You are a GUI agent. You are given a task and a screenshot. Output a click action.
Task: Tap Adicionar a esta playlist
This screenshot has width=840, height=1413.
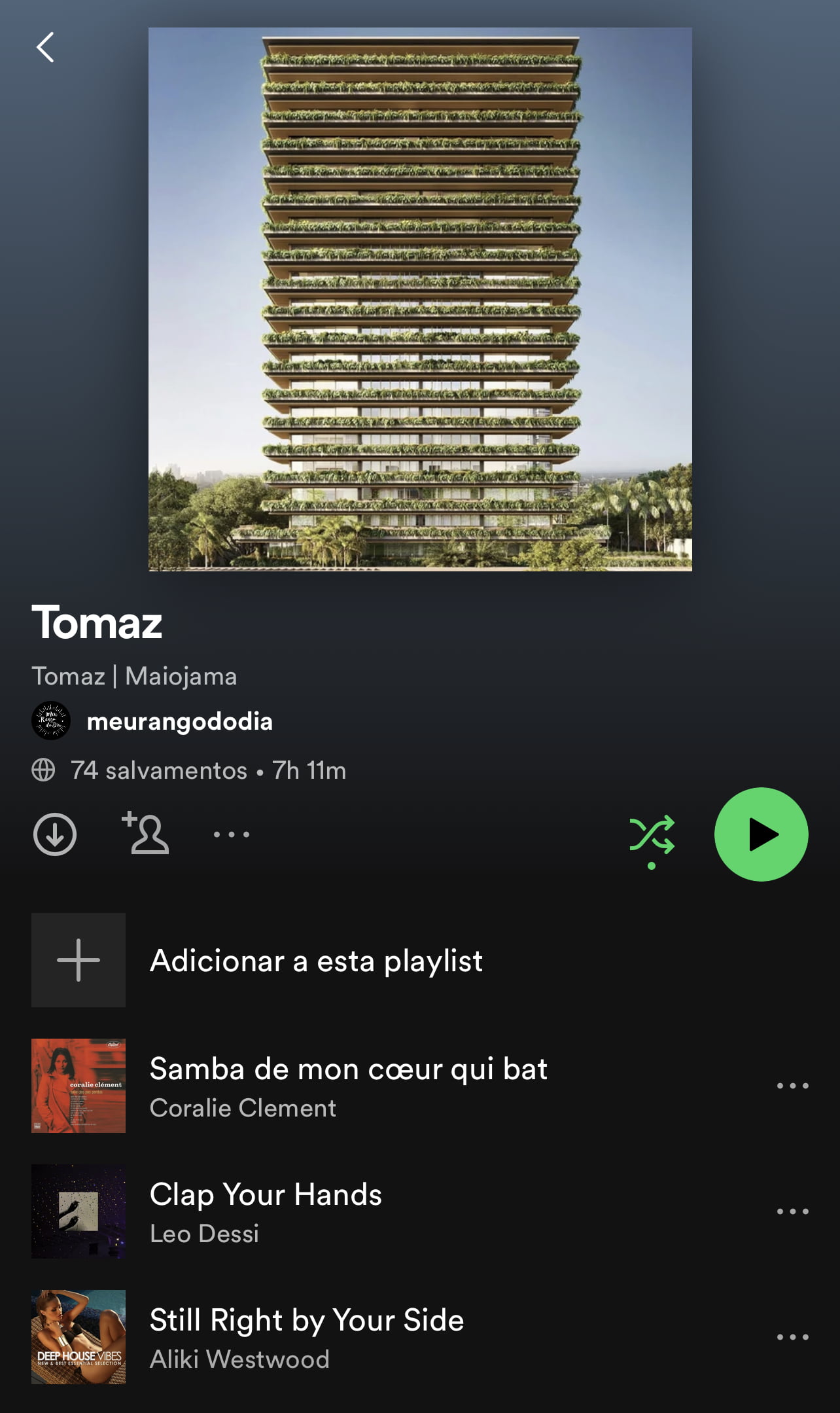315,961
